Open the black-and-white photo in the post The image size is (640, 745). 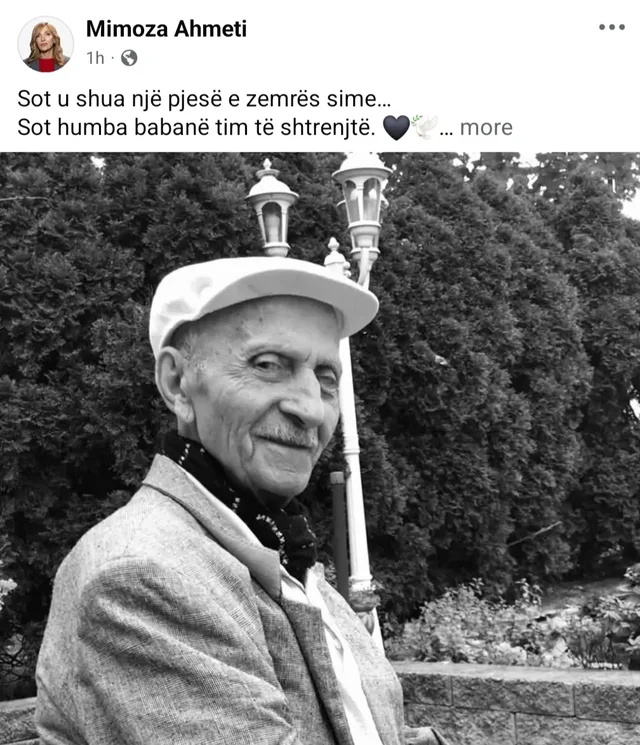(x=320, y=449)
